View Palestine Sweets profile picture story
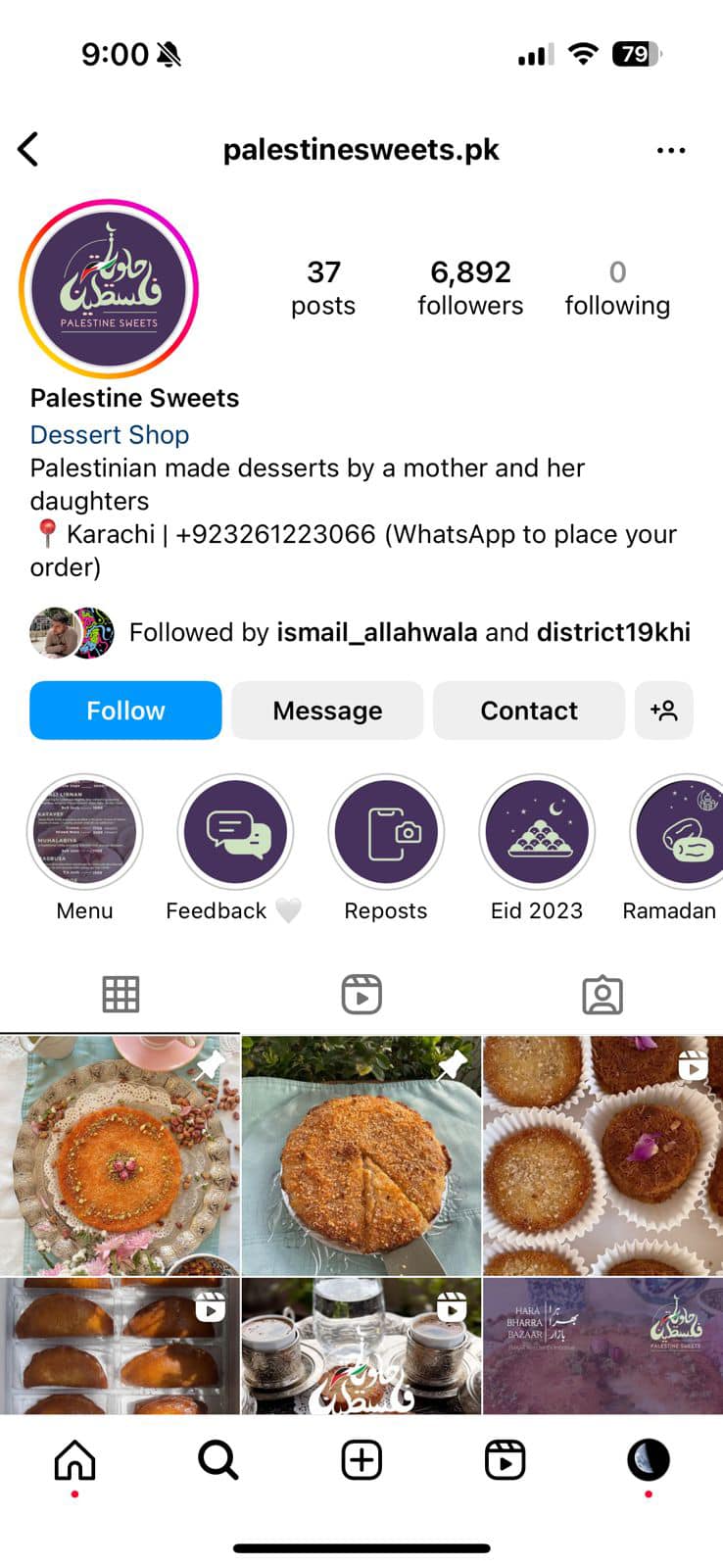This screenshot has height=1568, width=723. click(x=109, y=288)
